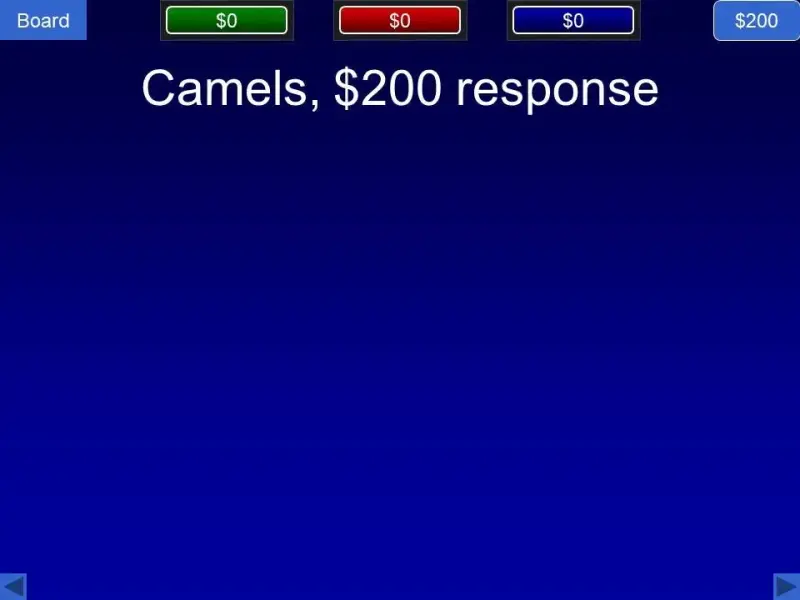This screenshot has width=800, height=600.
Task: Tap the red team $0 score
Action: click(400, 20)
